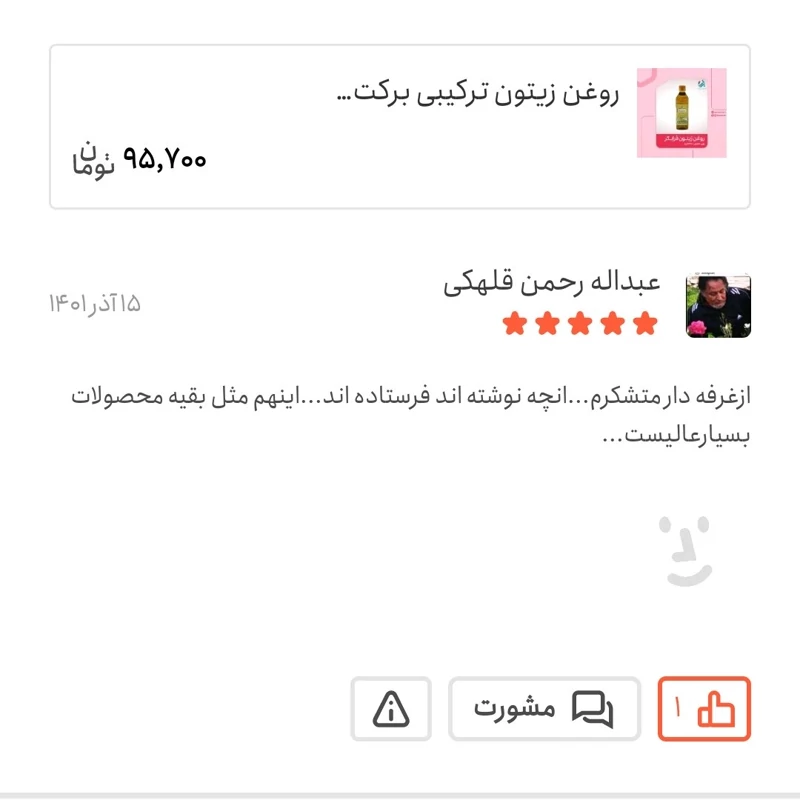Open the روغن زیتون ترکیبی برکت product card
This screenshot has width=800, height=800.
[x=400, y=126]
